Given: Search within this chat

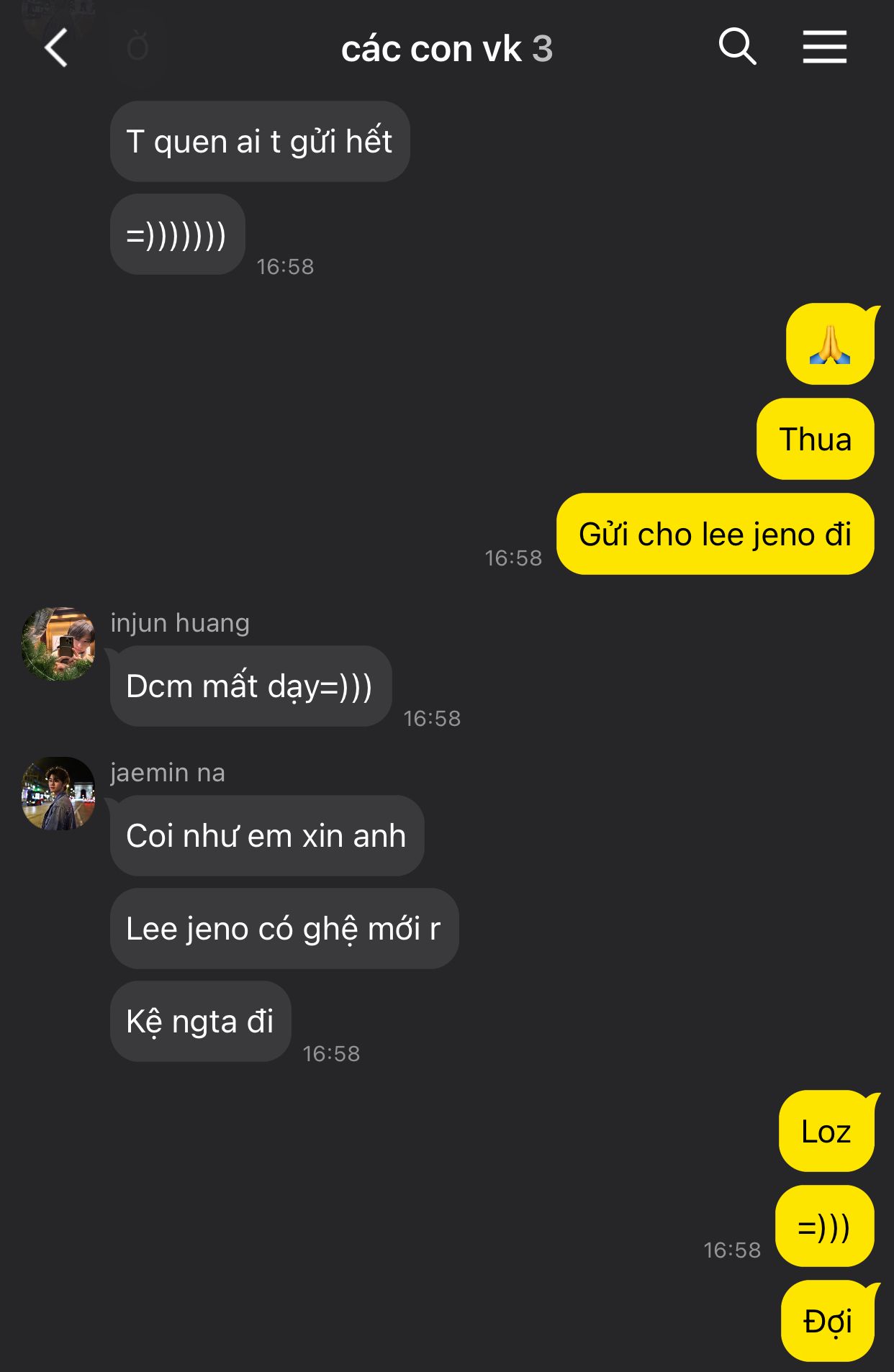Looking at the screenshot, I should coord(737,47).
